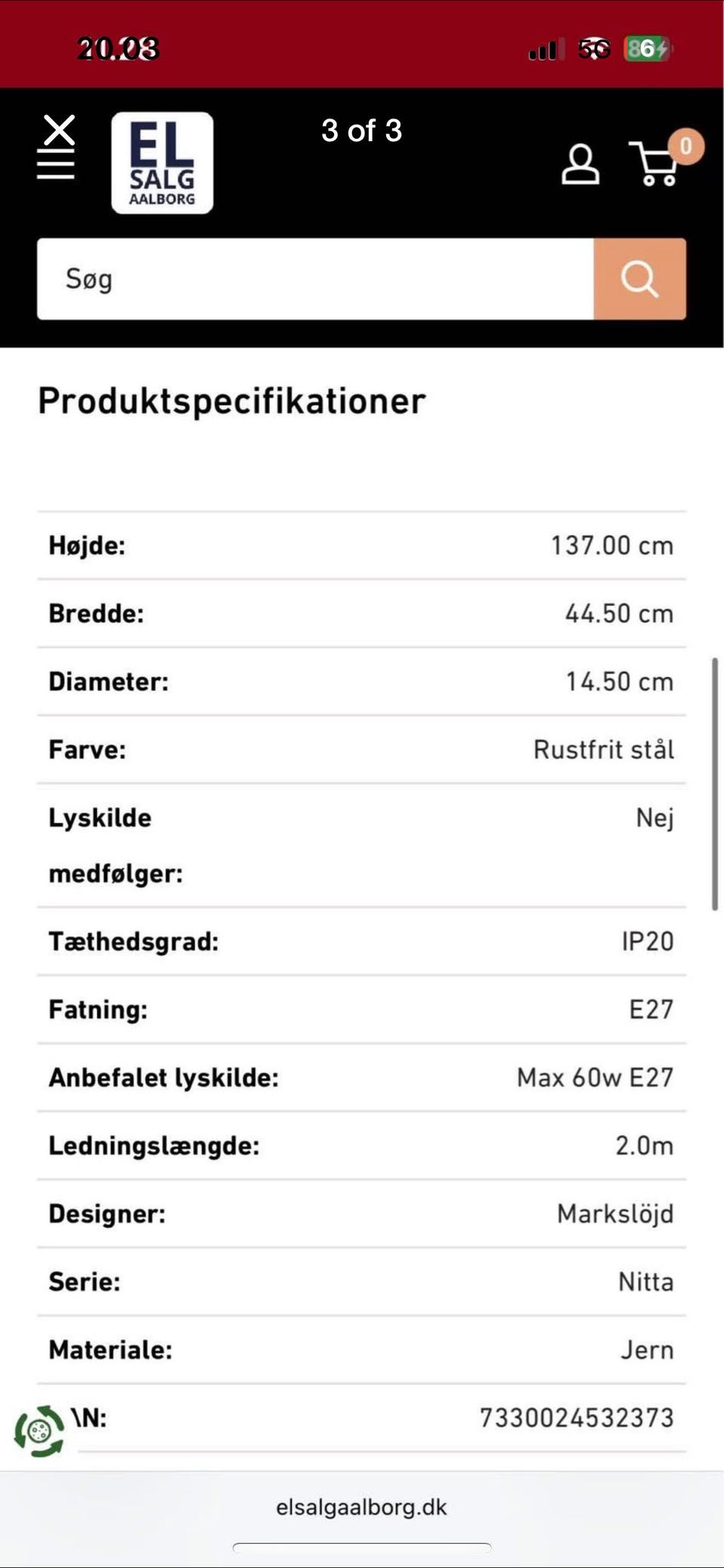Open the user account icon
The width and height of the screenshot is (724, 1568).
(x=580, y=164)
